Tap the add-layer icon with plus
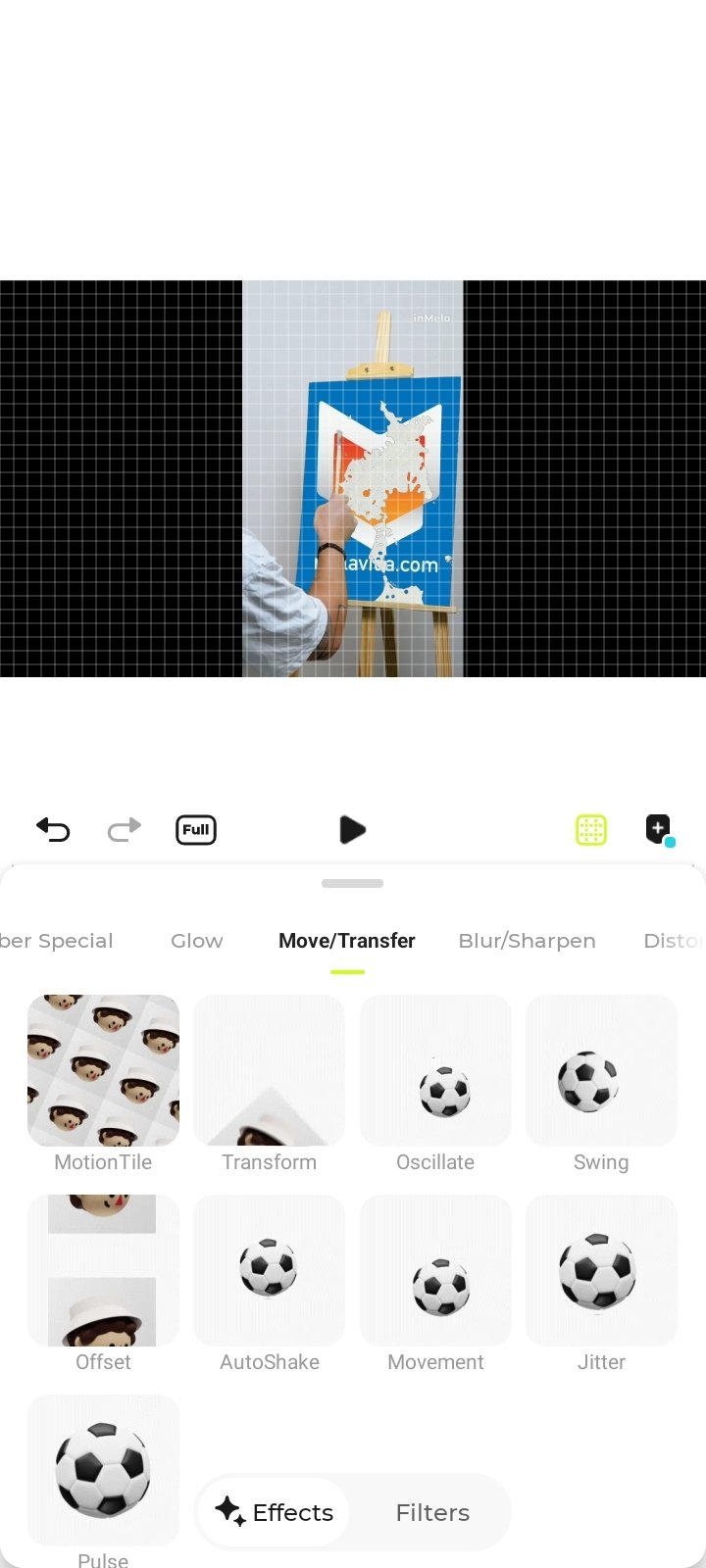Image resolution: width=706 pixels, height=1568 pixels. click(658, 828)
